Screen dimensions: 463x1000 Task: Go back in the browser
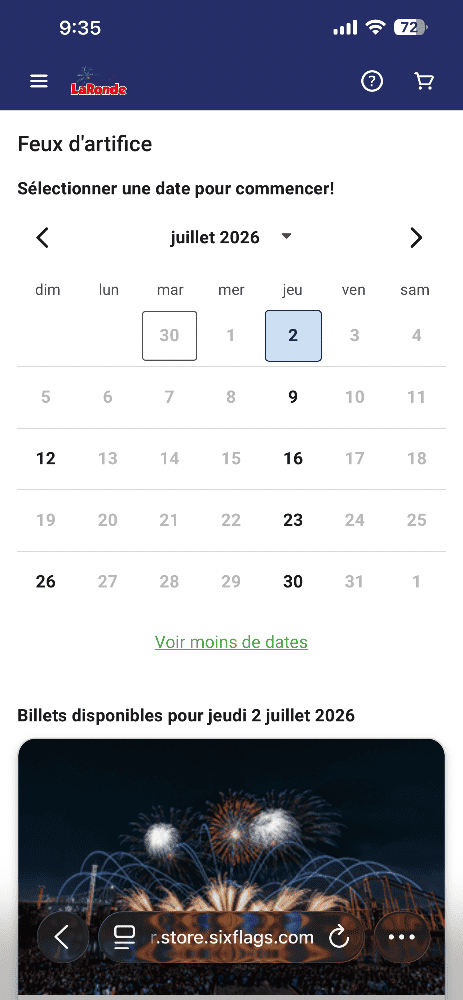coord(62,937)
